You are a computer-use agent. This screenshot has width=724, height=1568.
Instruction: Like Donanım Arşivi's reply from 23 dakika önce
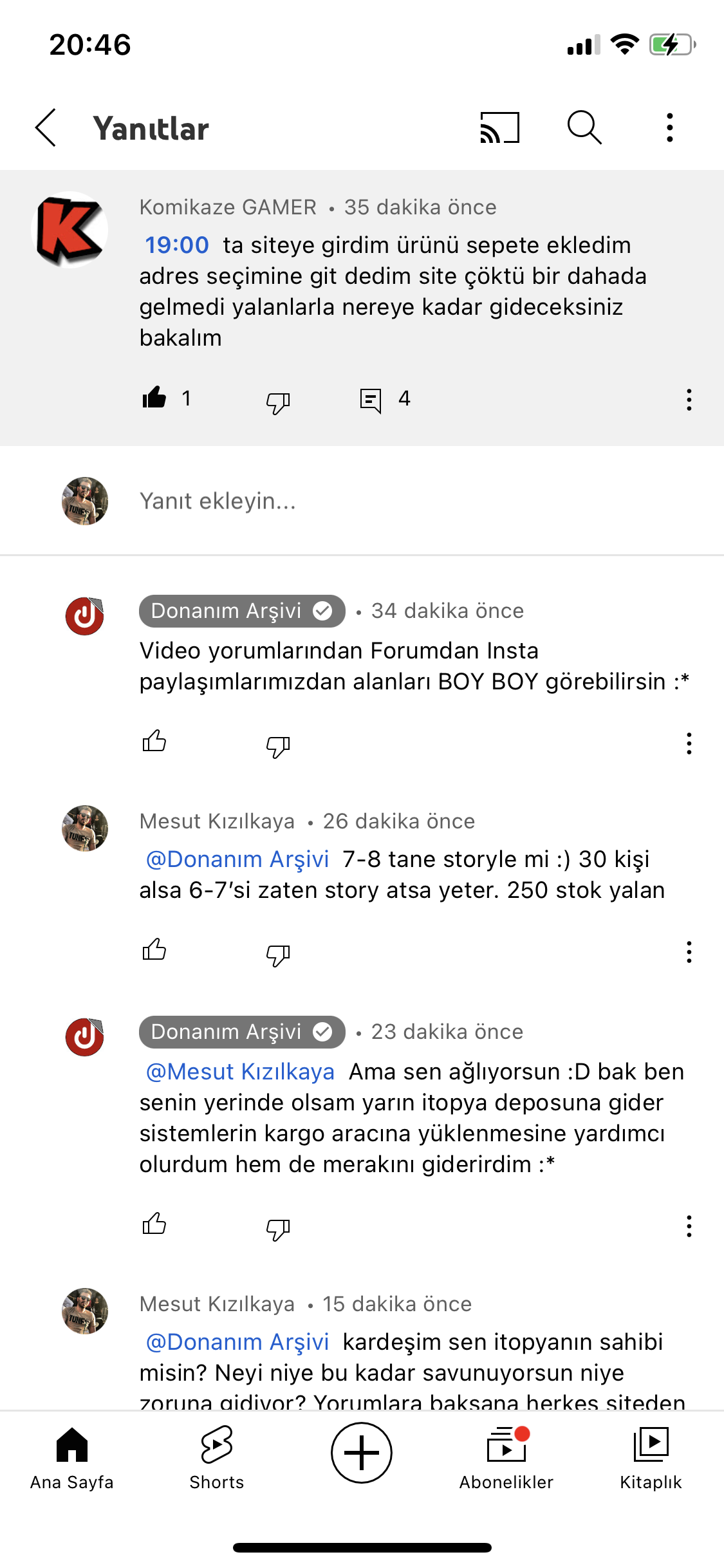tap(154, 1224)
